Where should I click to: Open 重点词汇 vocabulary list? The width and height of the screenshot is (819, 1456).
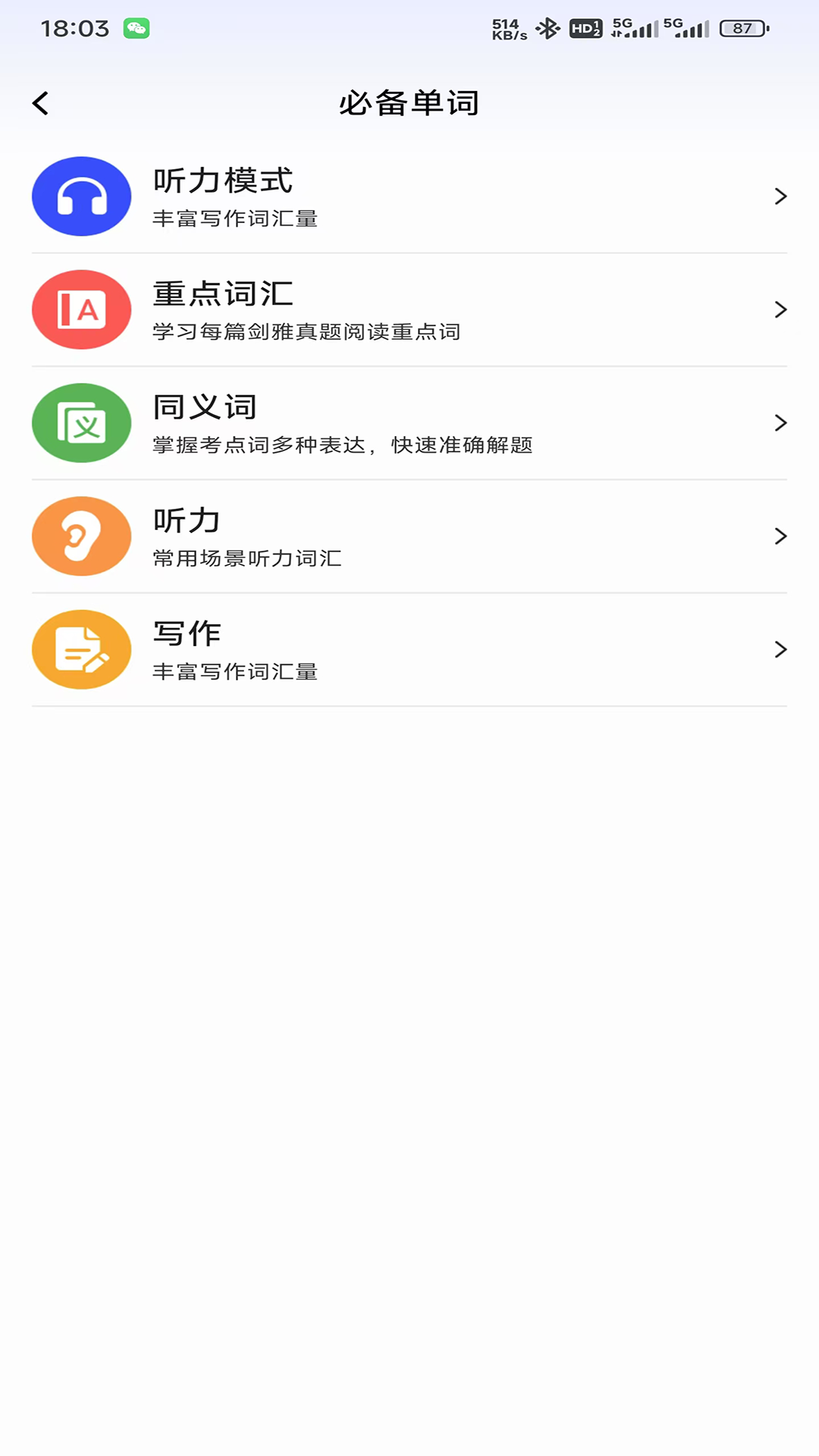[x=409, y=309]
